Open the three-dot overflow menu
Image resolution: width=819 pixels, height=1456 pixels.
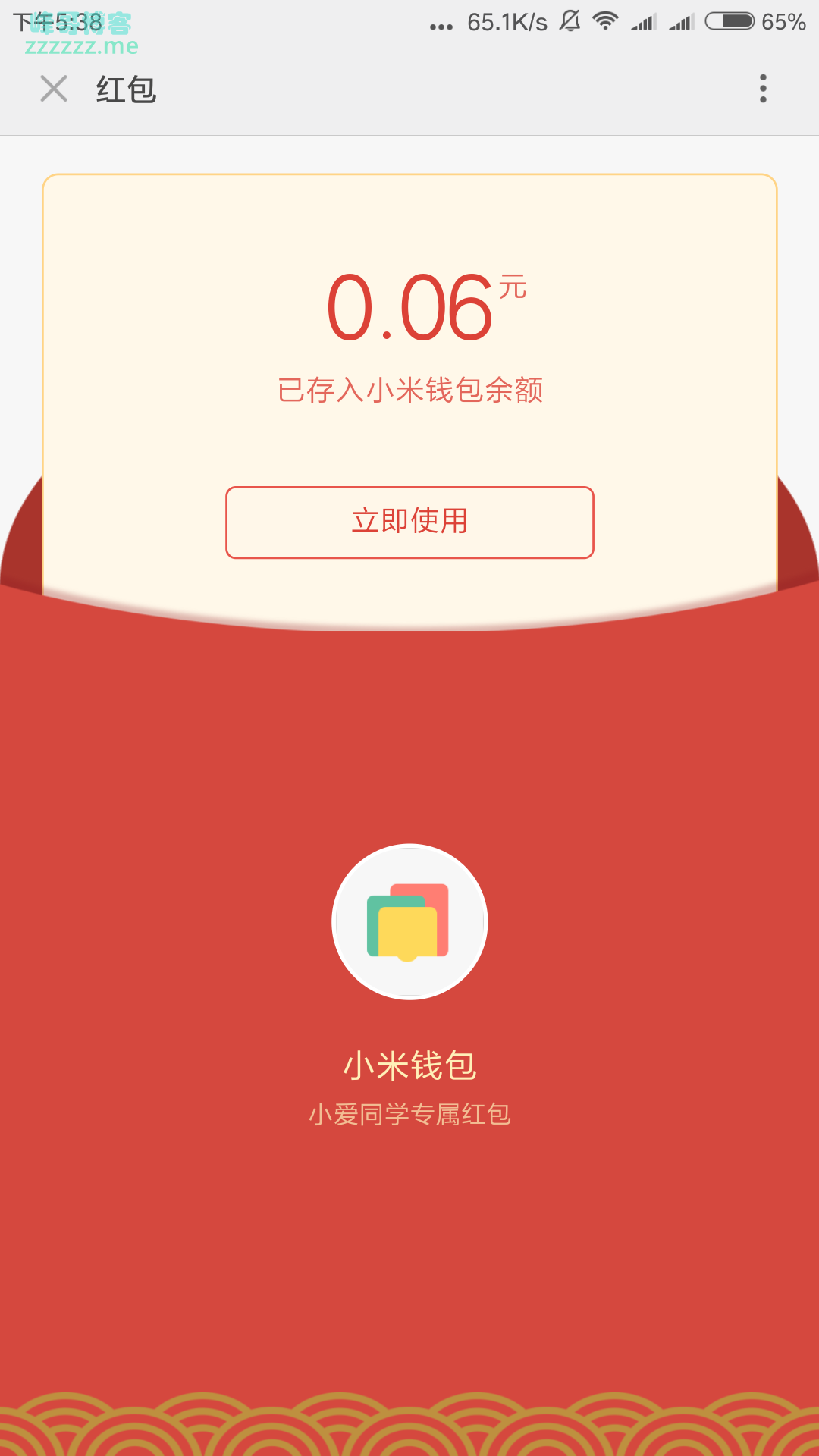[763, 89]
